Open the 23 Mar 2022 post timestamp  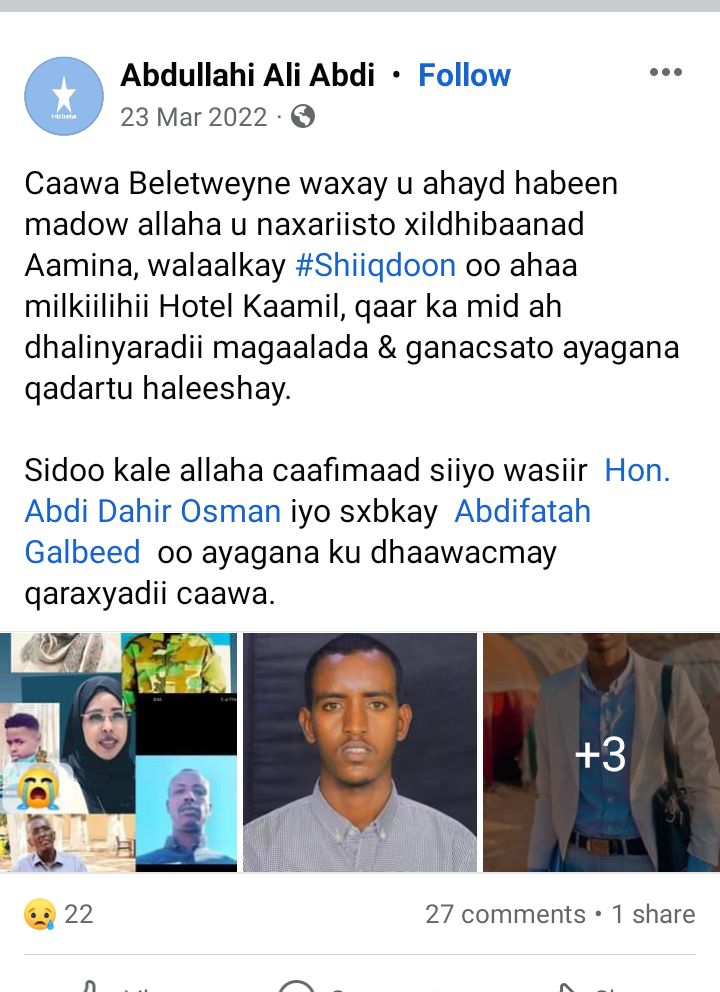pos(194,117)
